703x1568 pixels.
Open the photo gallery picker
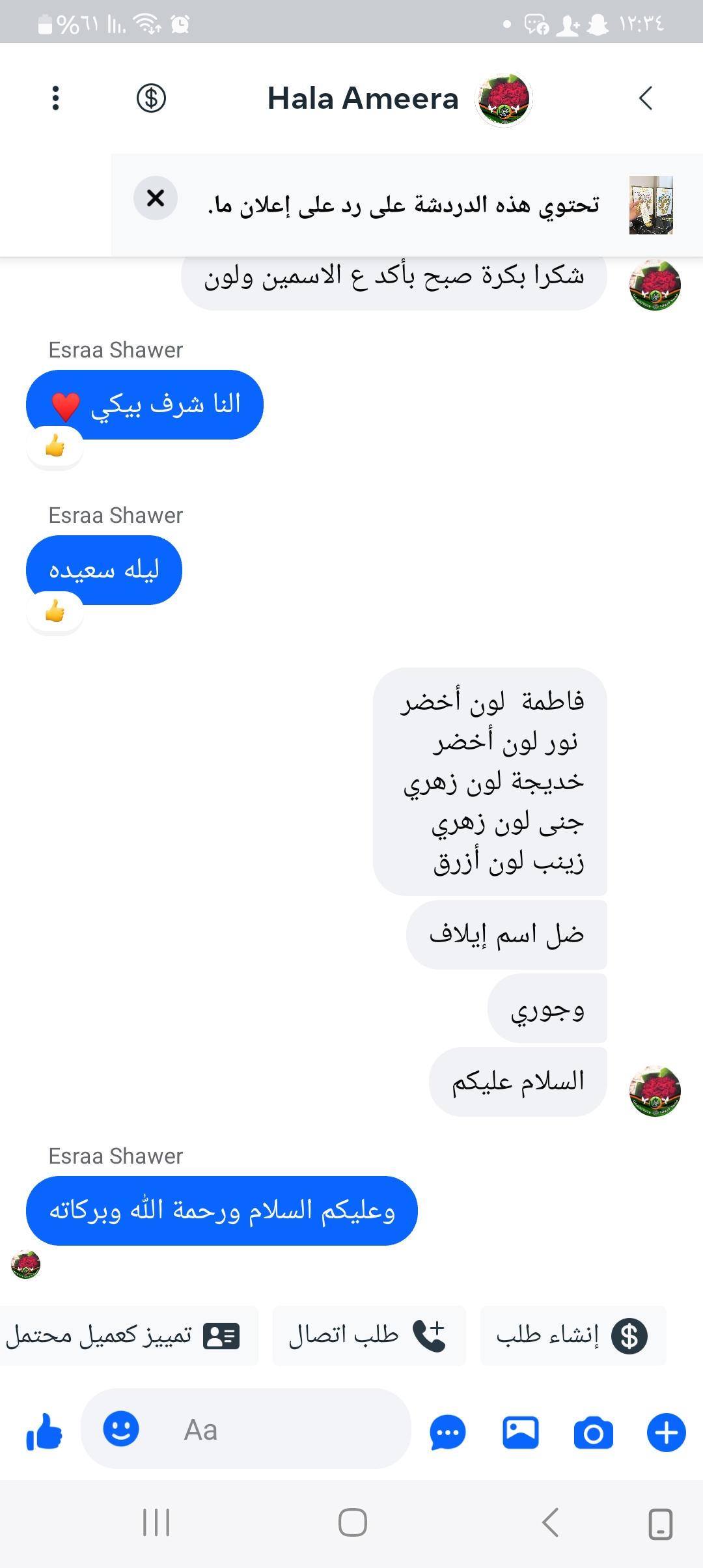point(521,1433)
